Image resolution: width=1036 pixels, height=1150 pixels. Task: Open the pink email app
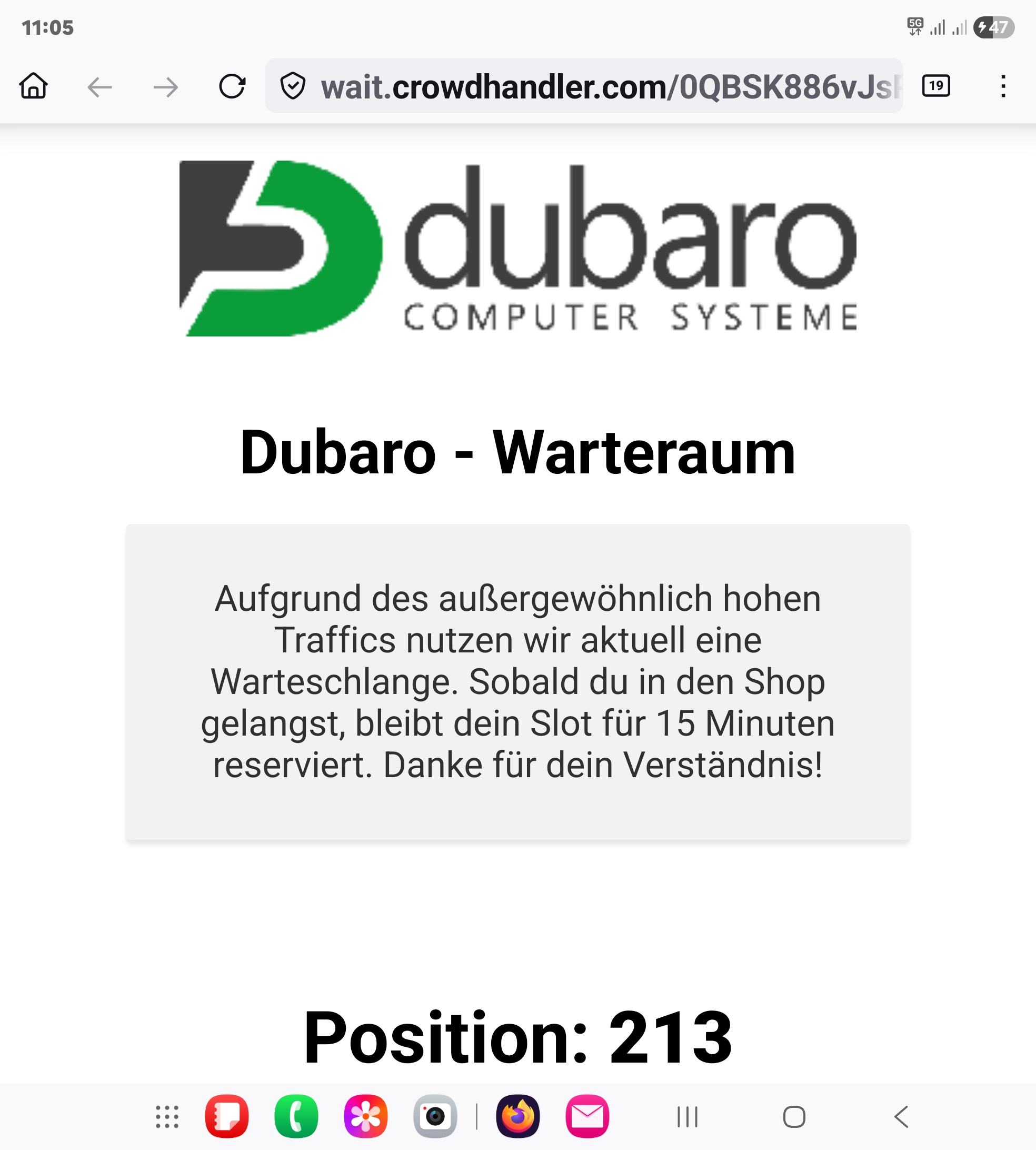pyautogui.click(x=587, y=1116)
